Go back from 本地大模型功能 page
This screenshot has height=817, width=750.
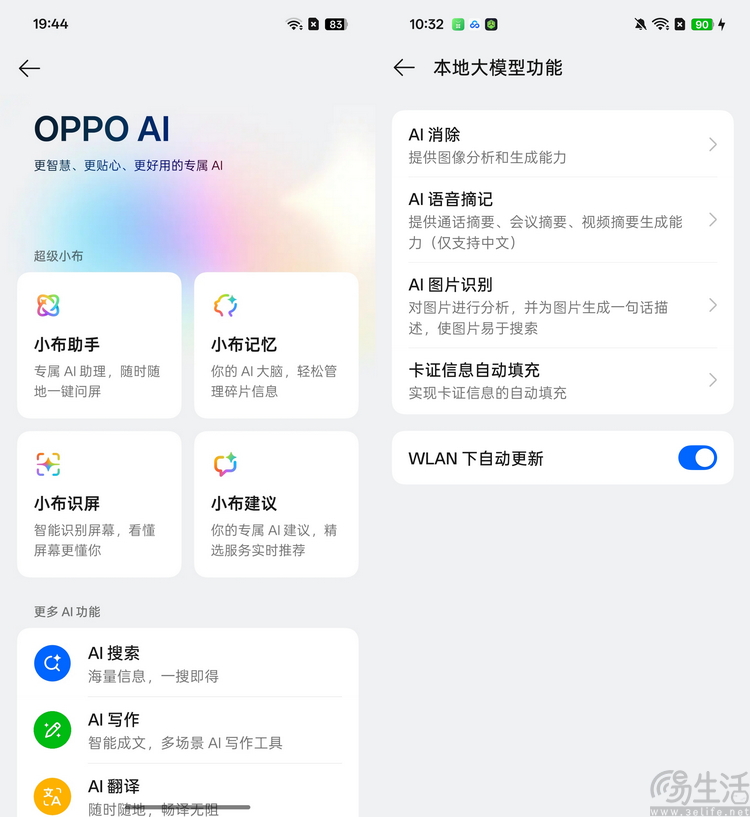(x=404, y=68)
